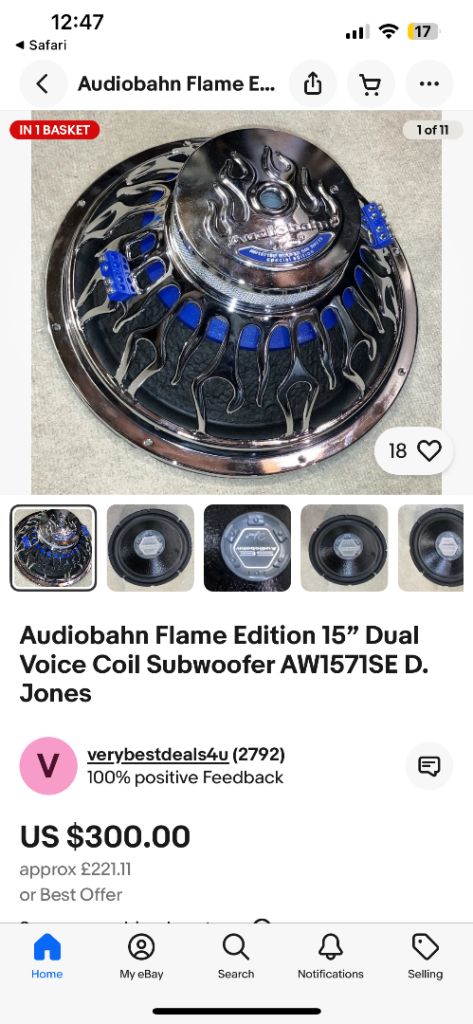Switch to the My eBay tab
The height and width of the screenshot is (1024, 473).
point(141,957)
